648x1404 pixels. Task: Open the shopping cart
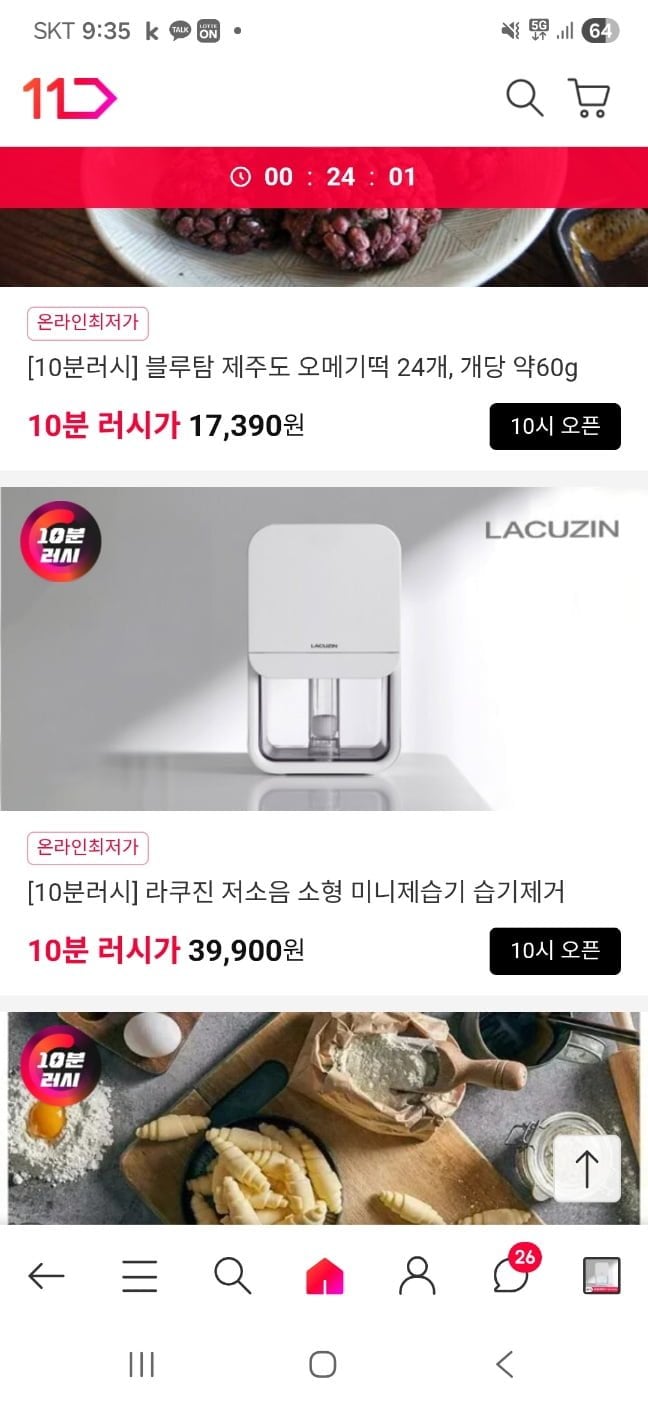589,98
